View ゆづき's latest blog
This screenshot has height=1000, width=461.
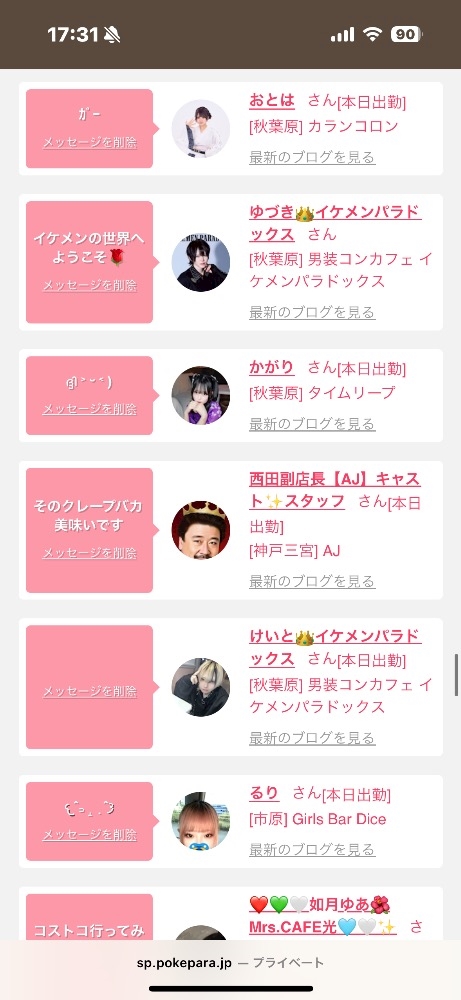[x=312, y=312]
